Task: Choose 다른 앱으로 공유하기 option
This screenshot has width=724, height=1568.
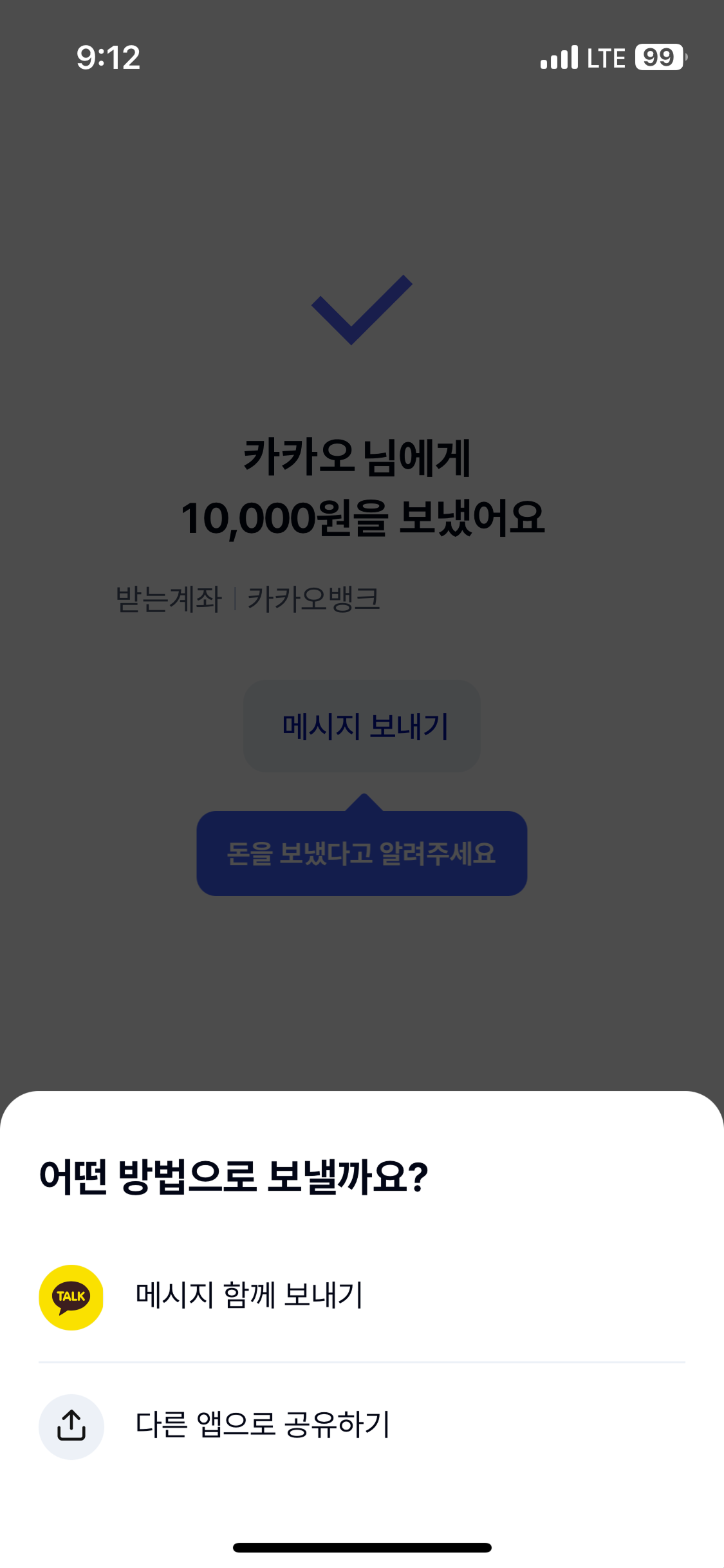Action: click(x=263, y=1425)
